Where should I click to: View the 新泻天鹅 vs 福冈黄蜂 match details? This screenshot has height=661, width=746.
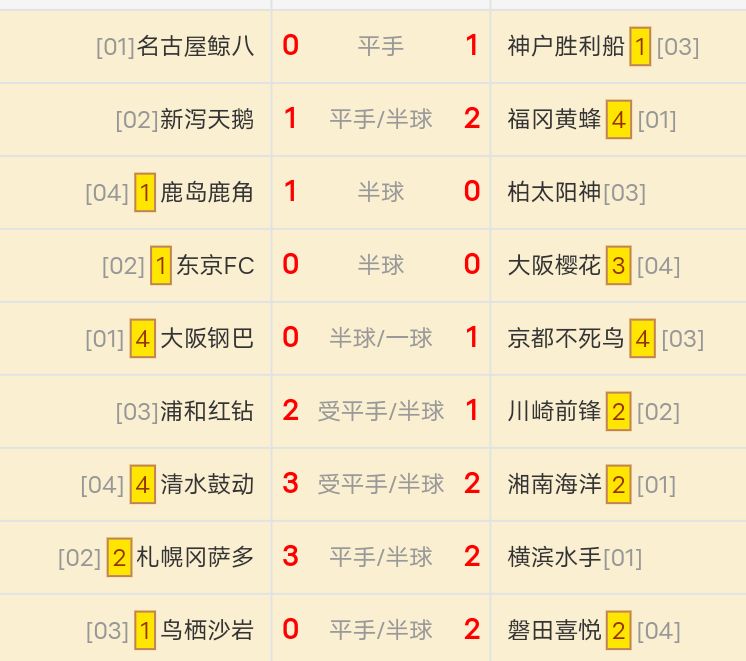381,119
